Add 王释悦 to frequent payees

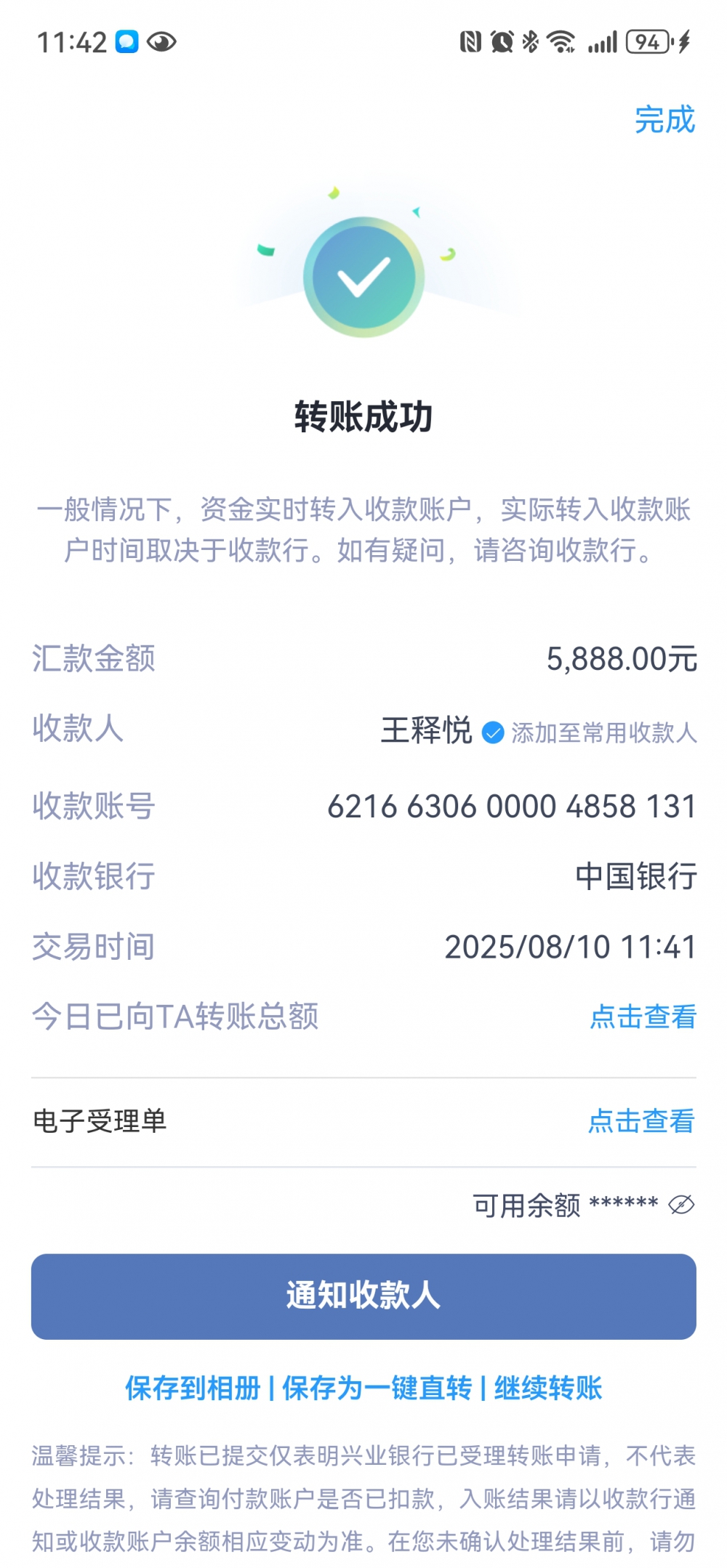(x=603, y=732)
